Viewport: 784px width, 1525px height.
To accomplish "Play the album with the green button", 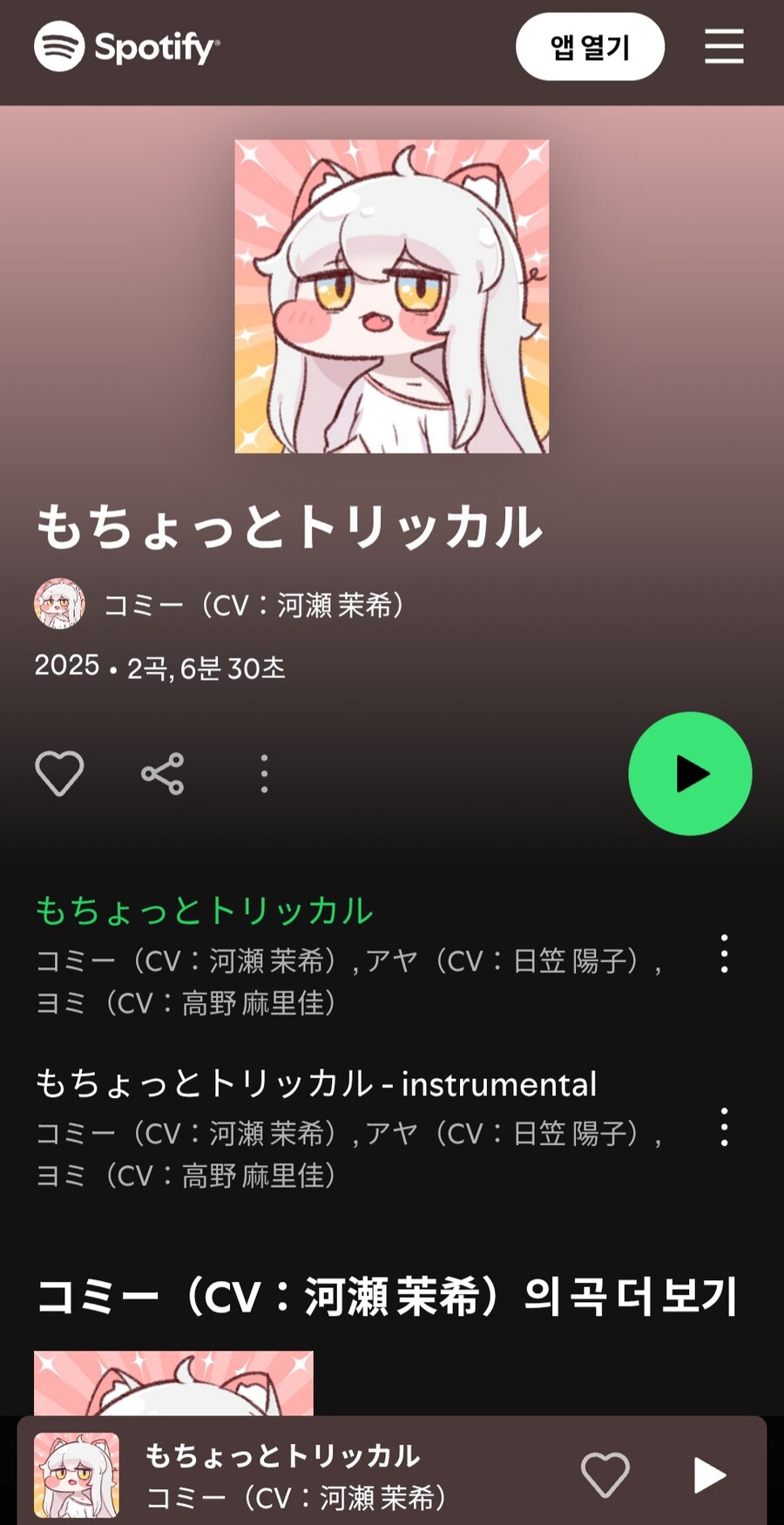I will click(x=690, y=773).
